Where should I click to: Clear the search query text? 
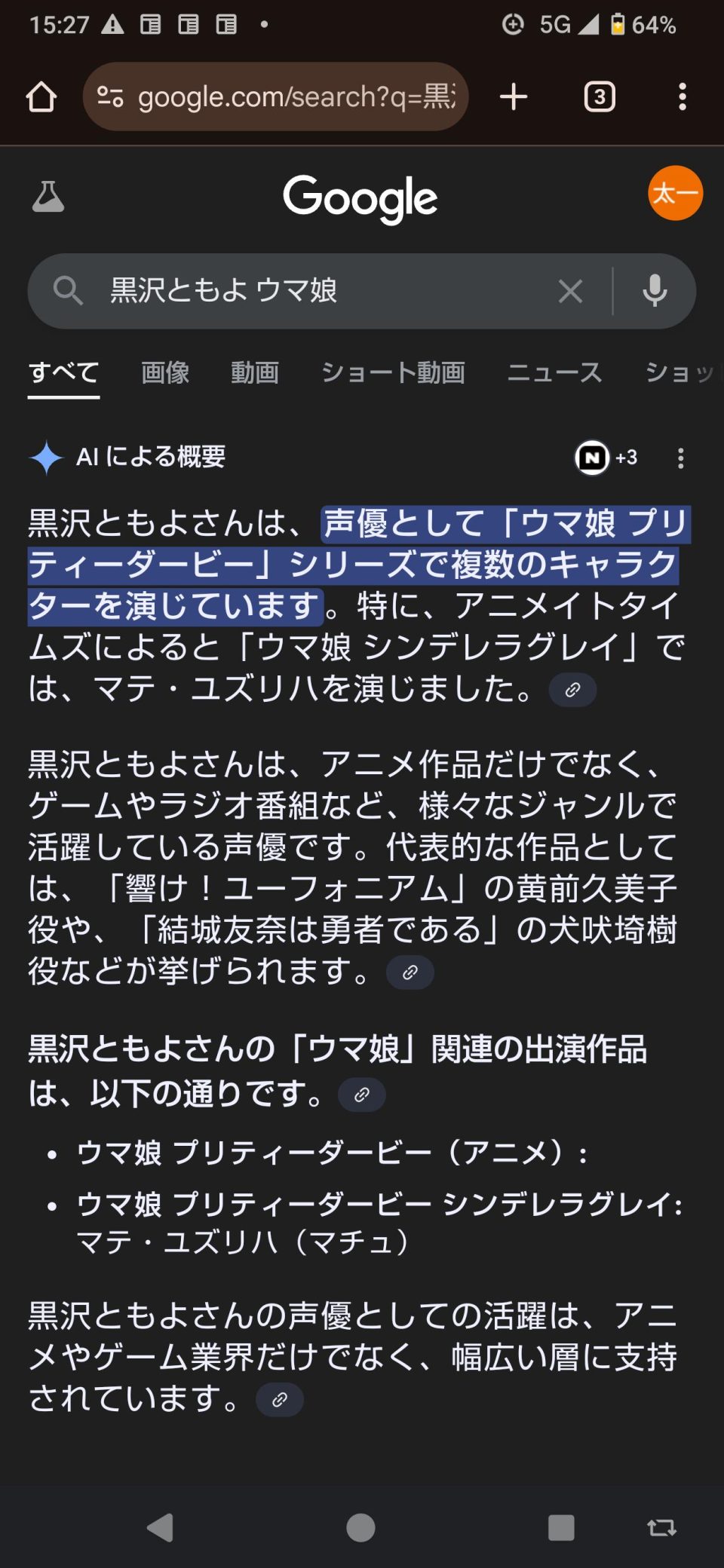570,291
